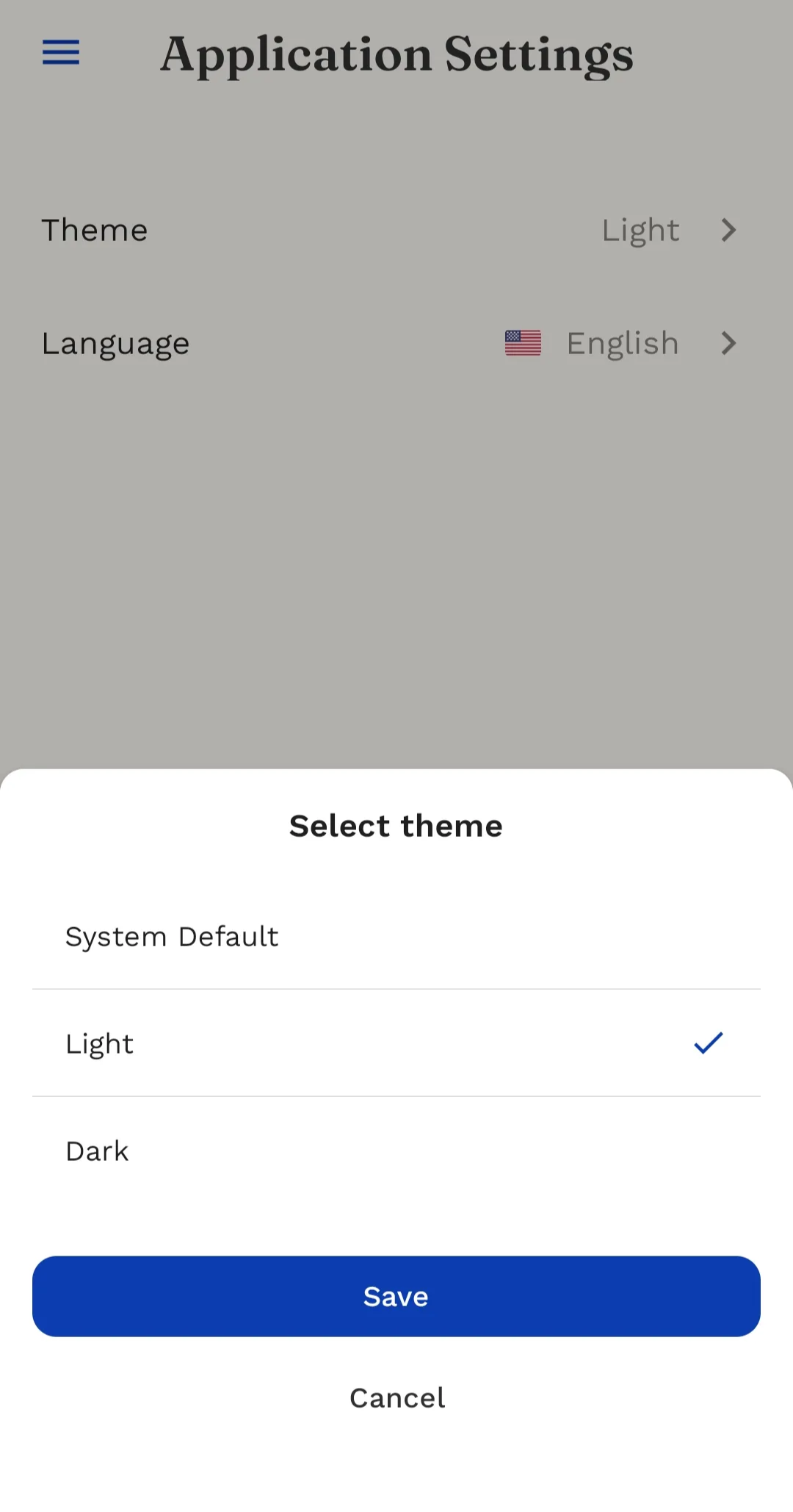The image size is (793, 1512).
Task: Choose the Light theme option
Action: tap(396, 1043)
